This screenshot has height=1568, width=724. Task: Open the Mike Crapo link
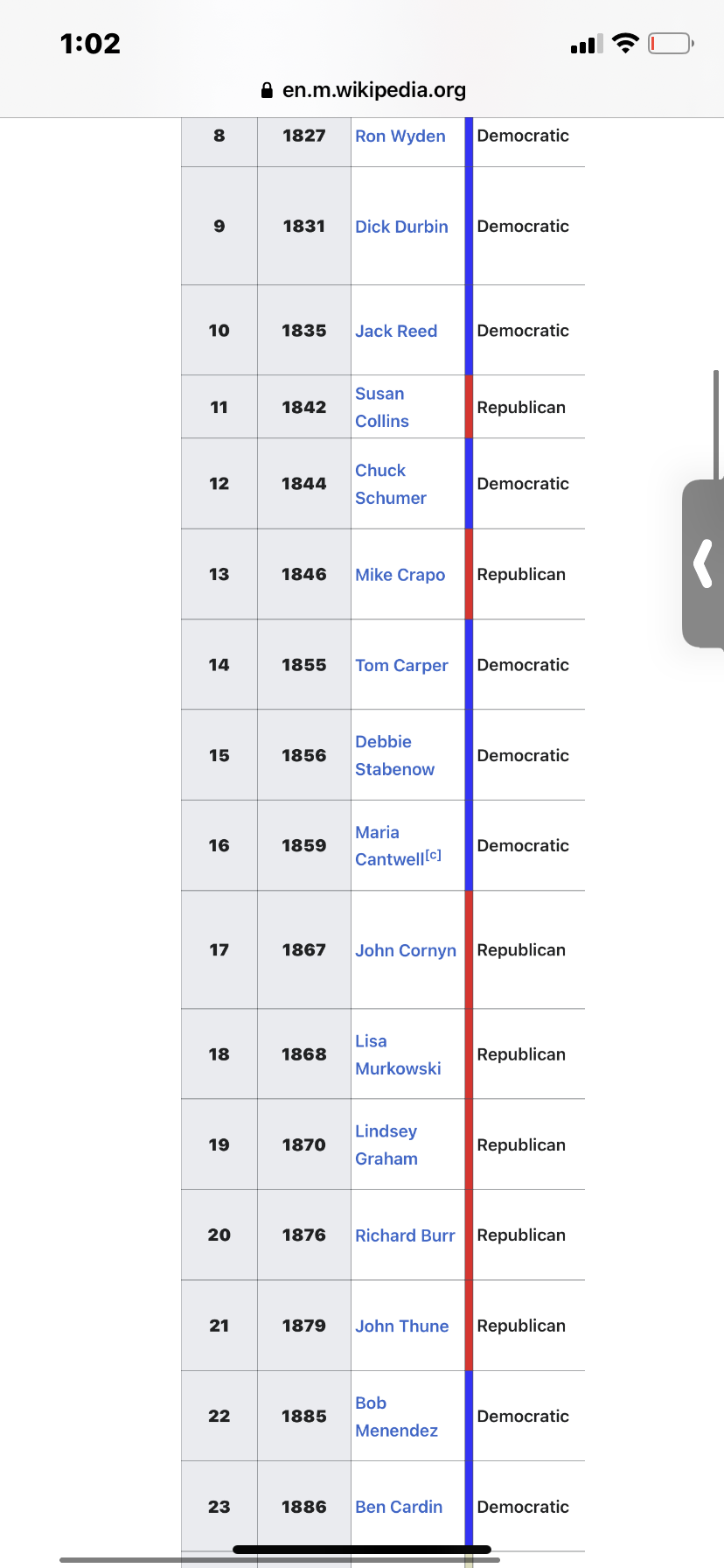[x=400, y=575]
